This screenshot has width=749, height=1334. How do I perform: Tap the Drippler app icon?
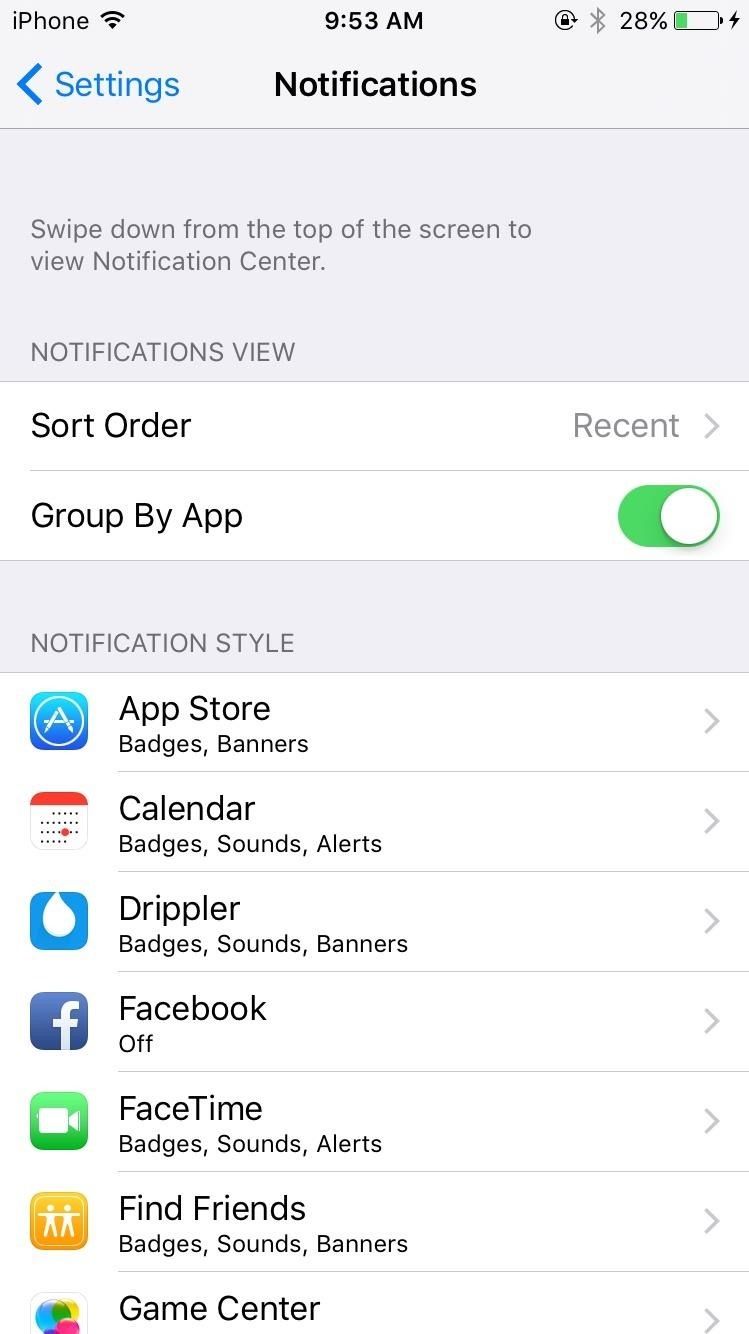pos(59,921)
